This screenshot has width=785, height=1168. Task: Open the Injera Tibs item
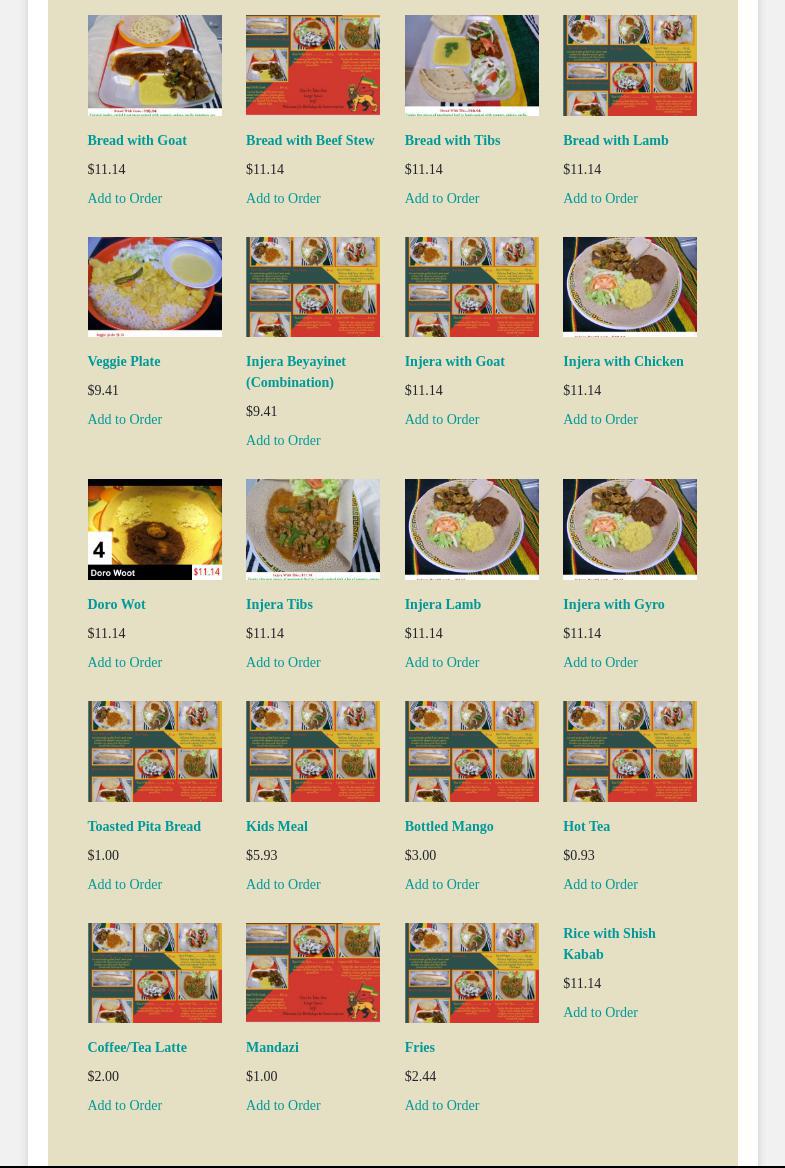click(279, 604)
